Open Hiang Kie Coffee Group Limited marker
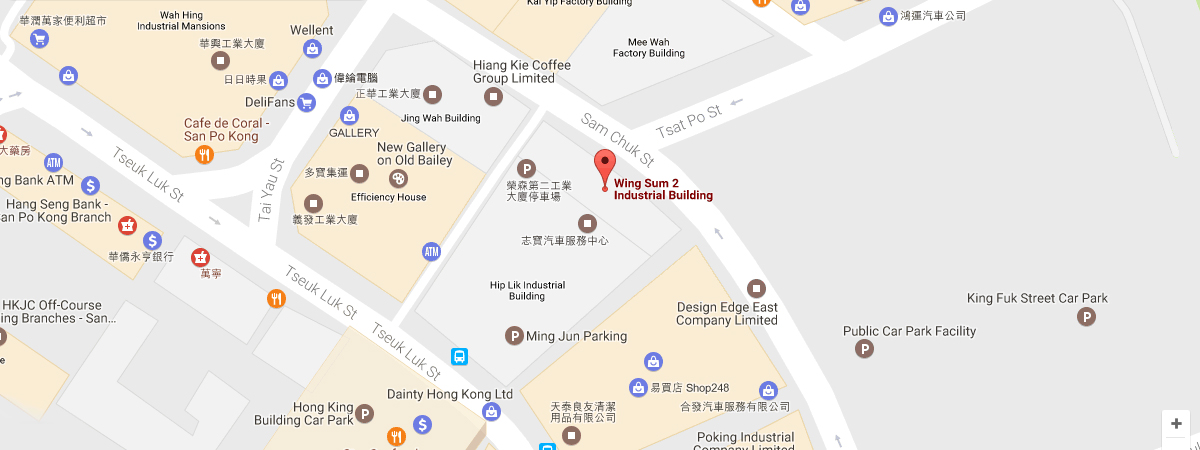The height and width of the screenshot is (450, 1200). tap(493, 96)
